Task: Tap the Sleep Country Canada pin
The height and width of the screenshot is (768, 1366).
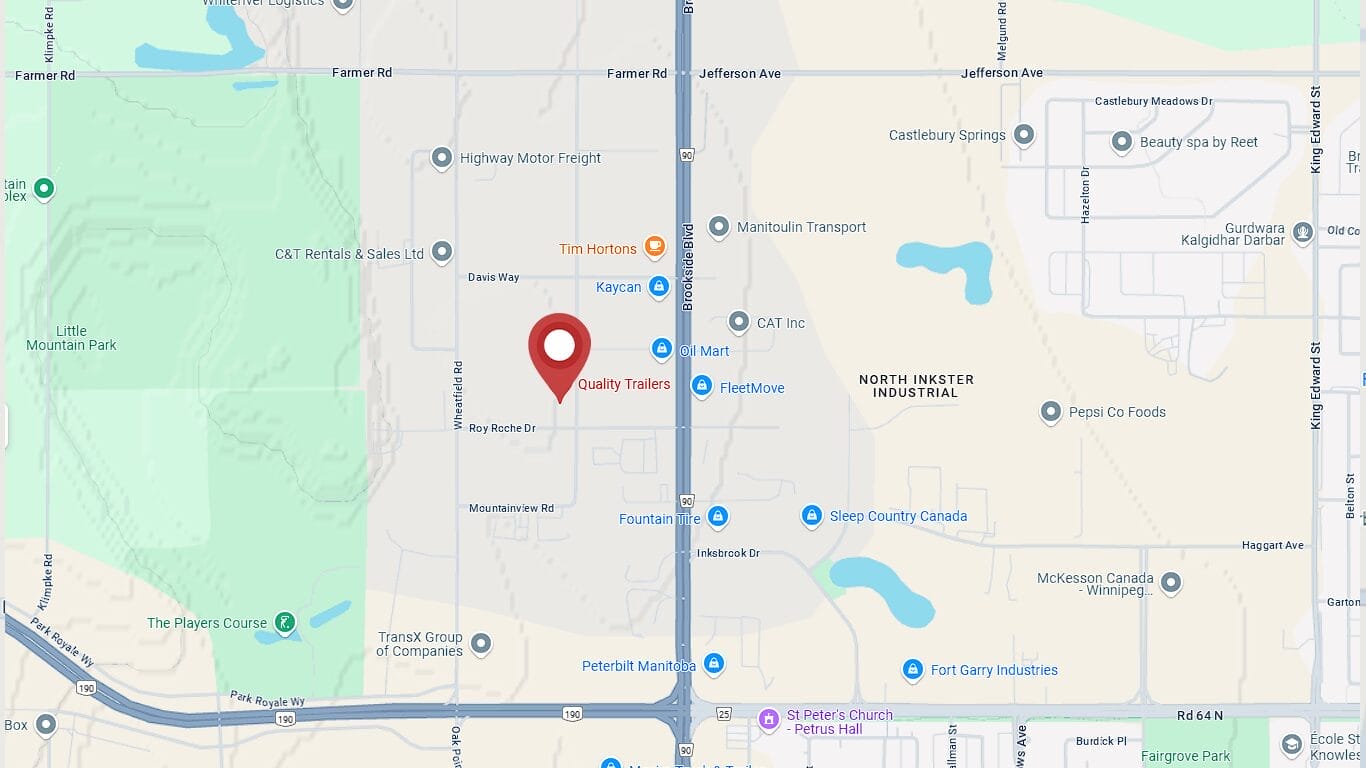Action: pos(811,515)
